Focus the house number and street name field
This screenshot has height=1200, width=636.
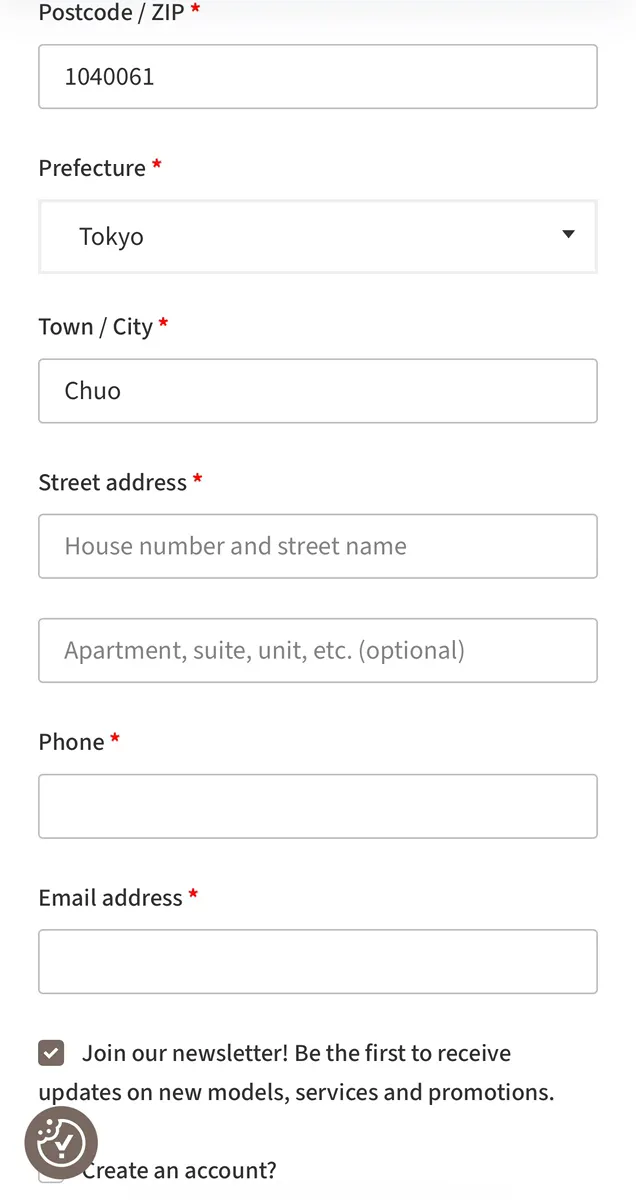[317, 546]
